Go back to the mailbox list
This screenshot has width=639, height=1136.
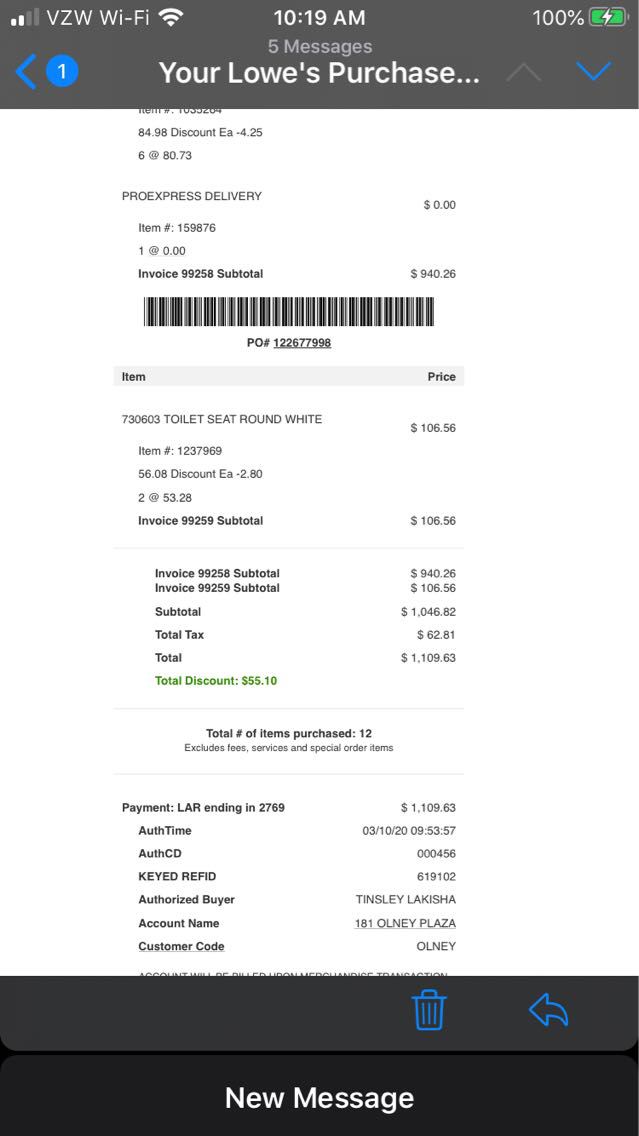click(28, 72)
